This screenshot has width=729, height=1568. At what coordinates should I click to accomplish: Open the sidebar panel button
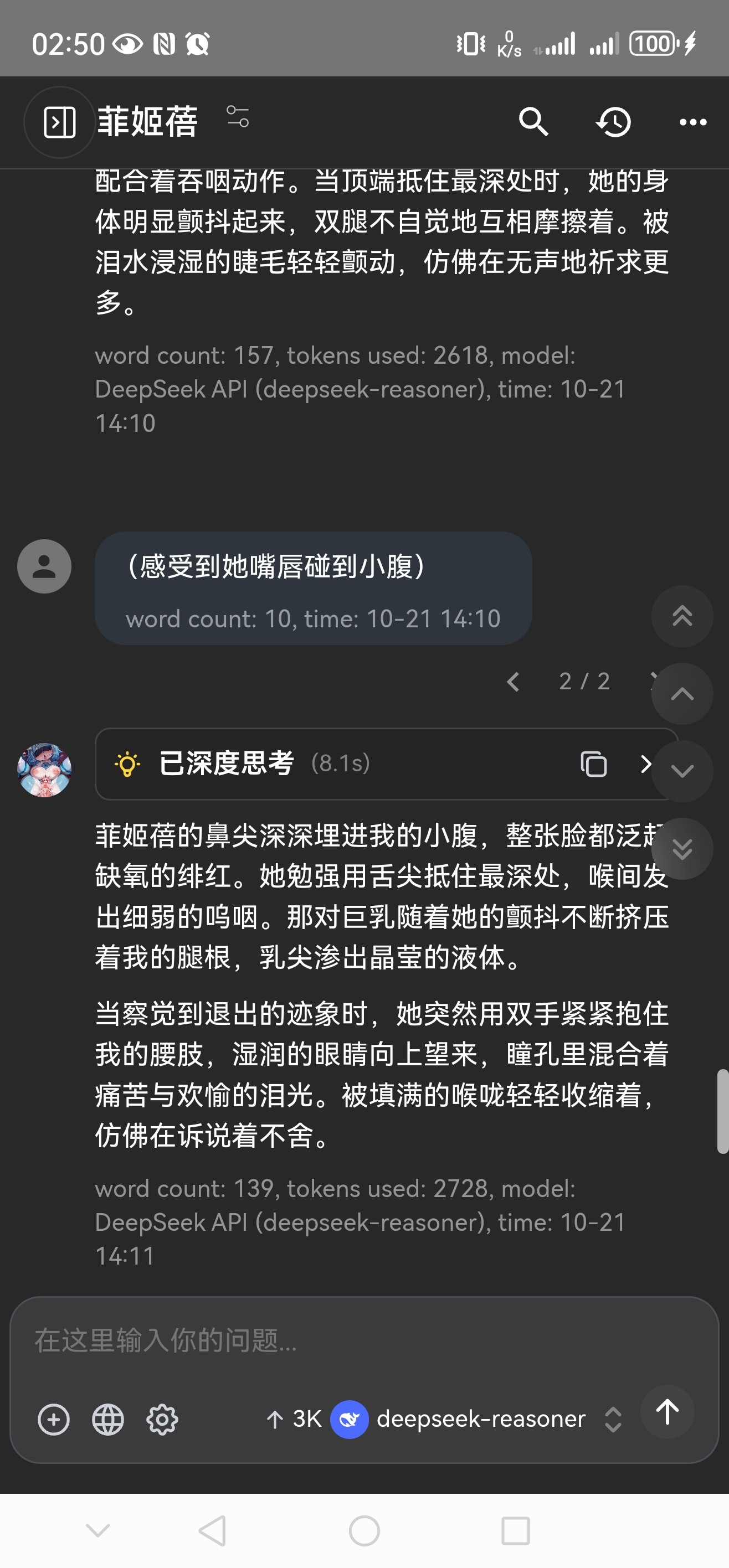click(60, 122)
